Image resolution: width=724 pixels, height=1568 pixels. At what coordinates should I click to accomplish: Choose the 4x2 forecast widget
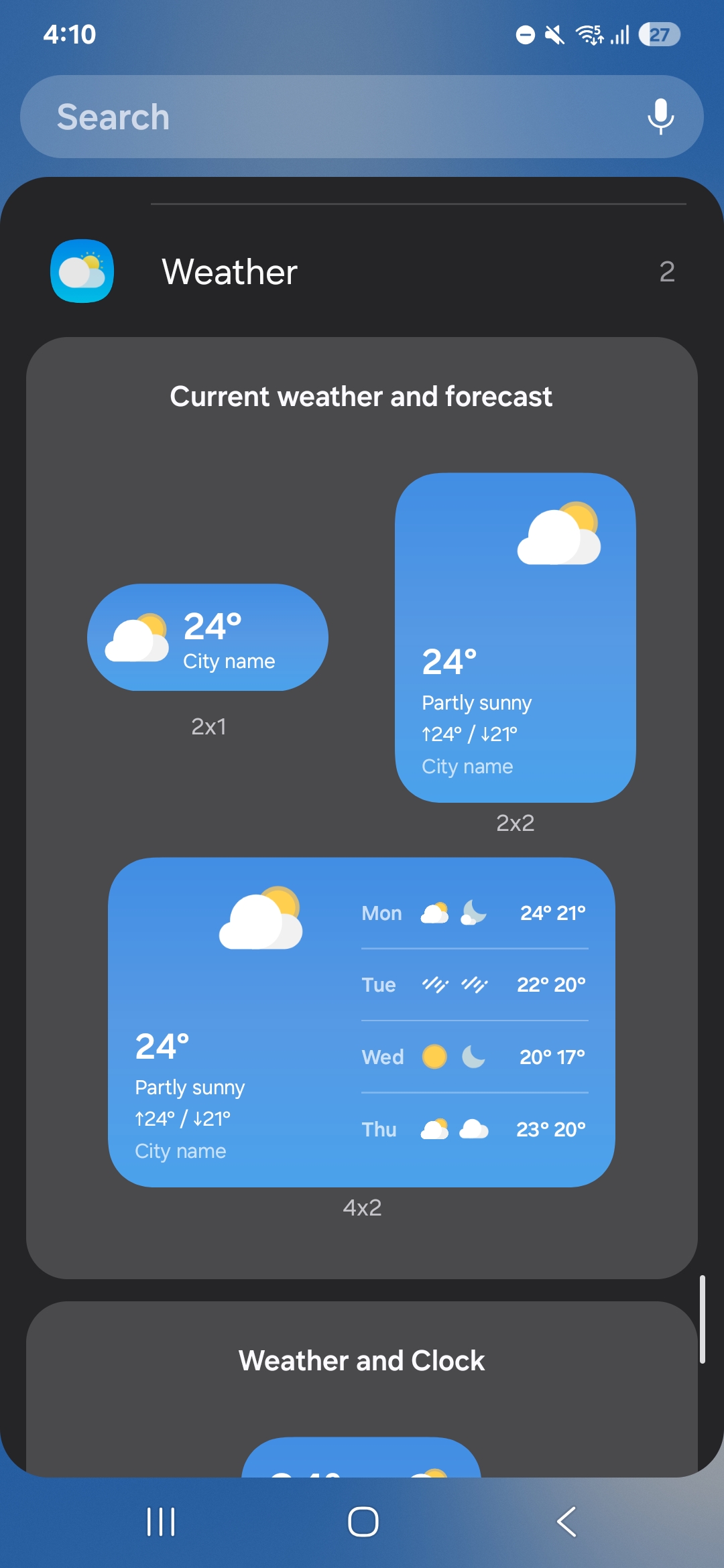(x=361, y=1022)
